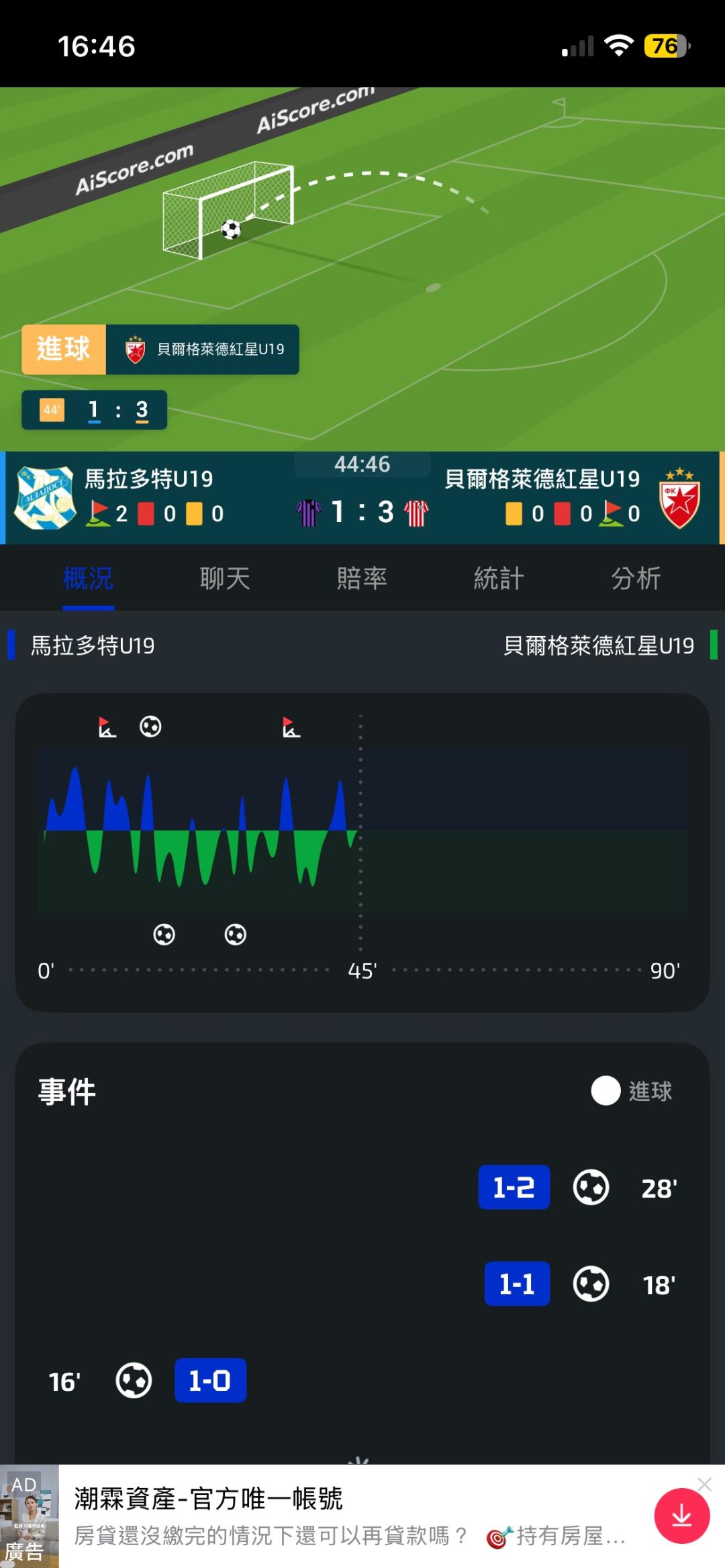
Task: Open the 18' goal event 1-1
Action: click(580, 1284)
